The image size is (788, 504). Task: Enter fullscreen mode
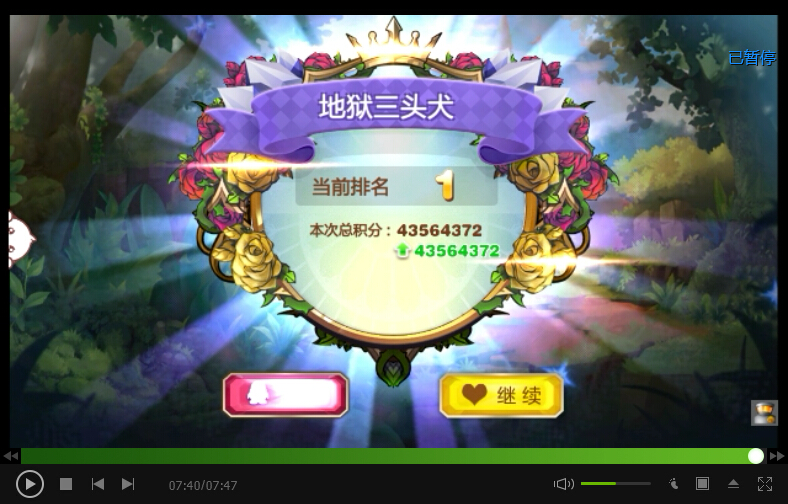(765, 484)
